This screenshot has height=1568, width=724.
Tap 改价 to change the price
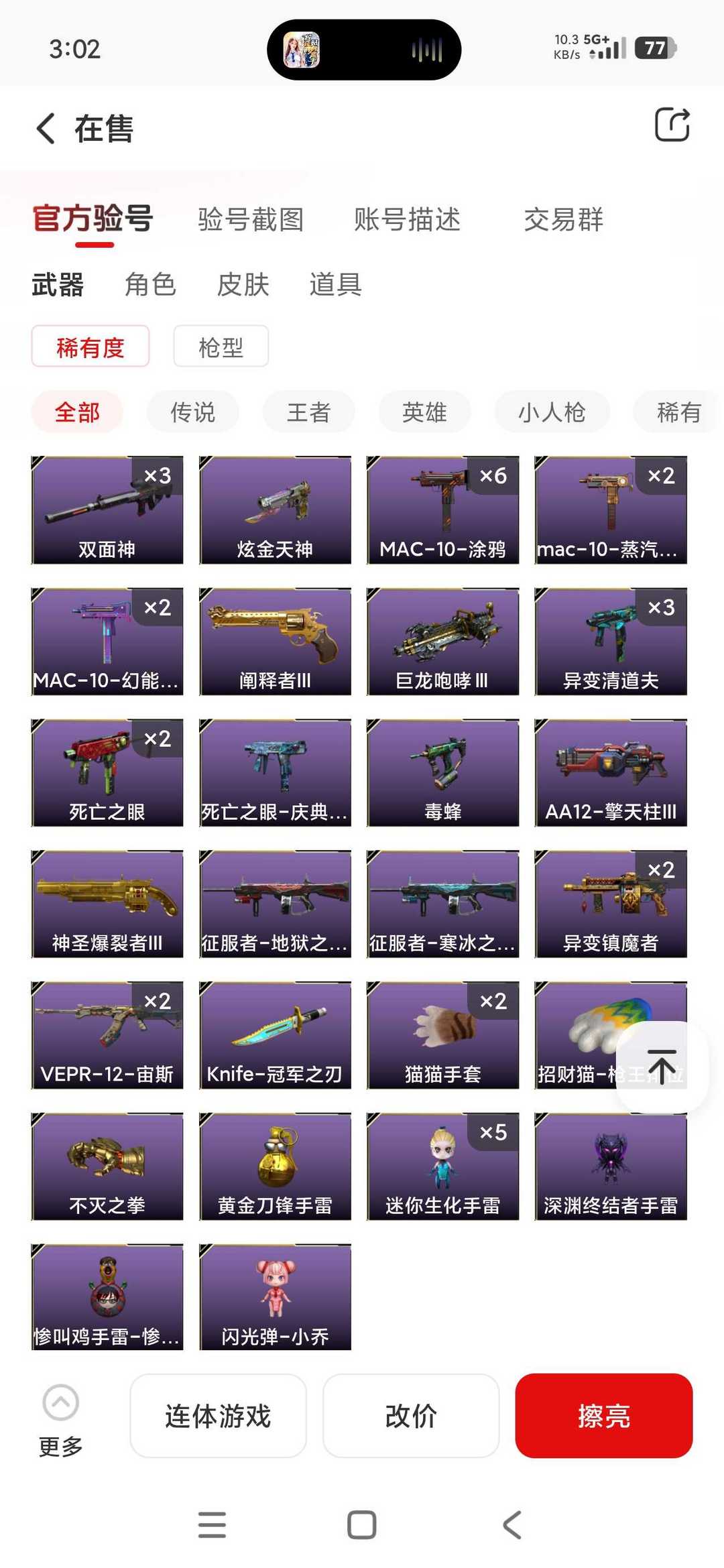coord(411,1415)
